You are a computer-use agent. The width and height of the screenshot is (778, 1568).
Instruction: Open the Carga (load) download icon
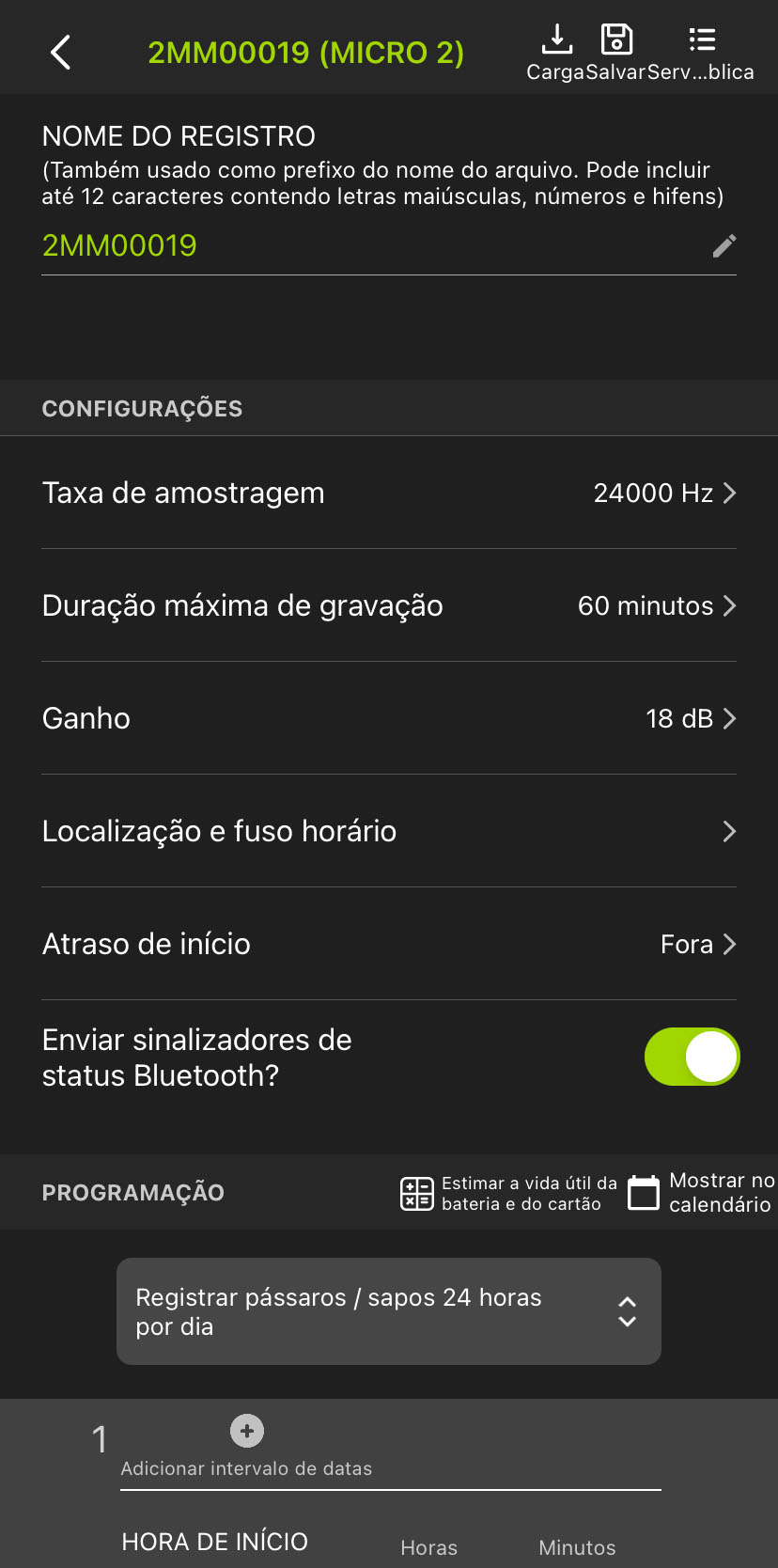[556, 40]
